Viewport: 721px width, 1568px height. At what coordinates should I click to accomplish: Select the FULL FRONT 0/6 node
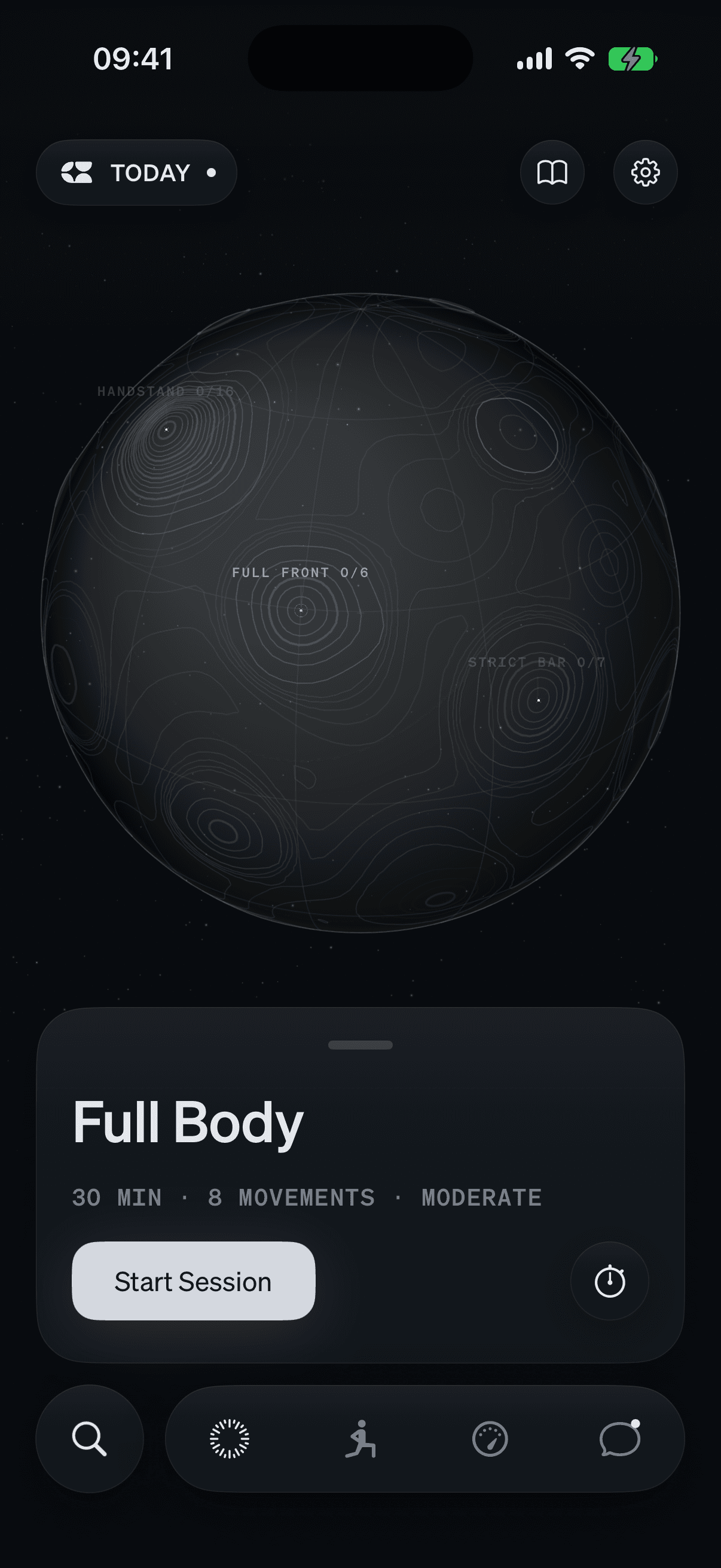(x=301, y=610)
